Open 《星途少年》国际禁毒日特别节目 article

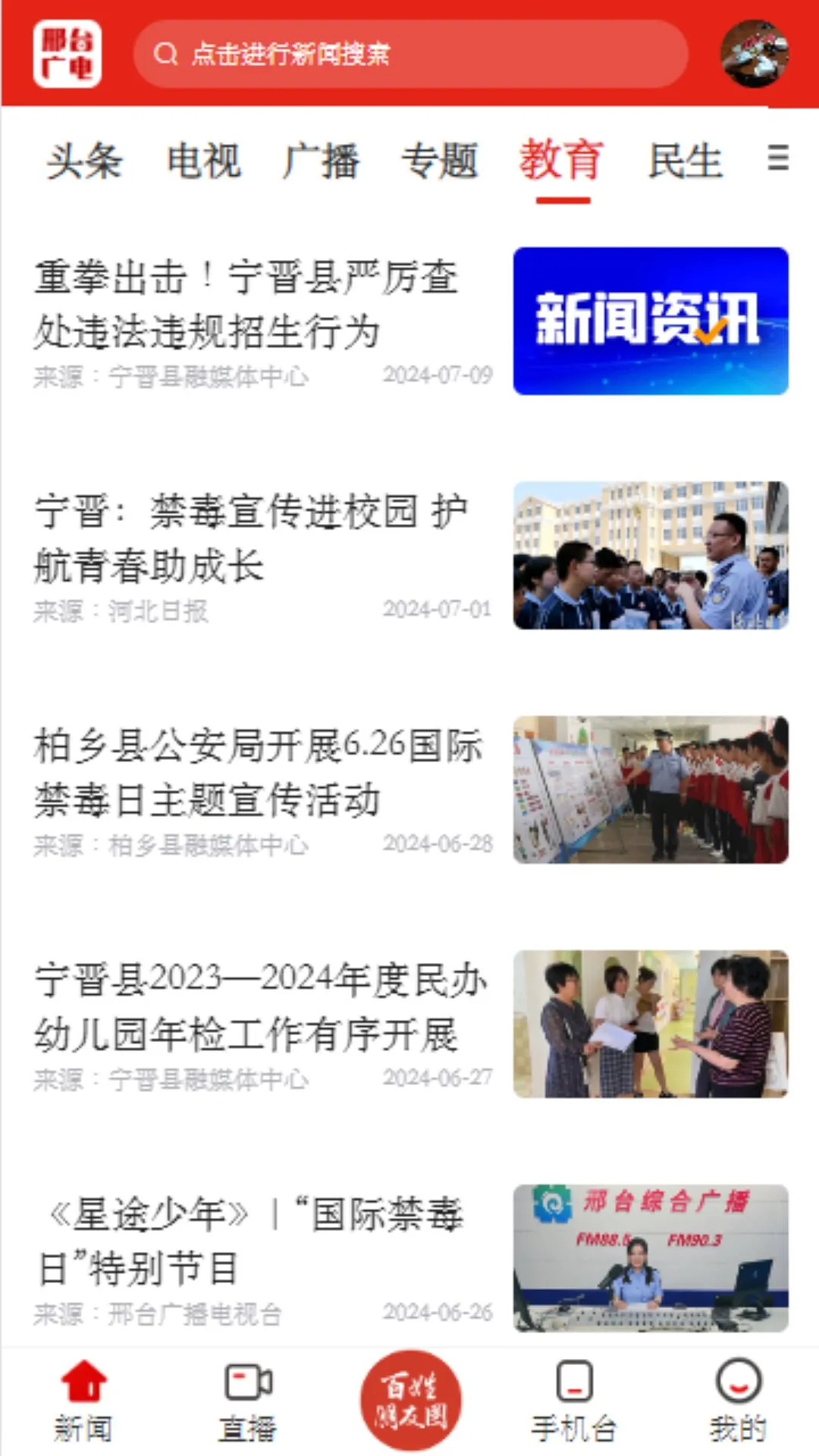[x=250, y=1241]
